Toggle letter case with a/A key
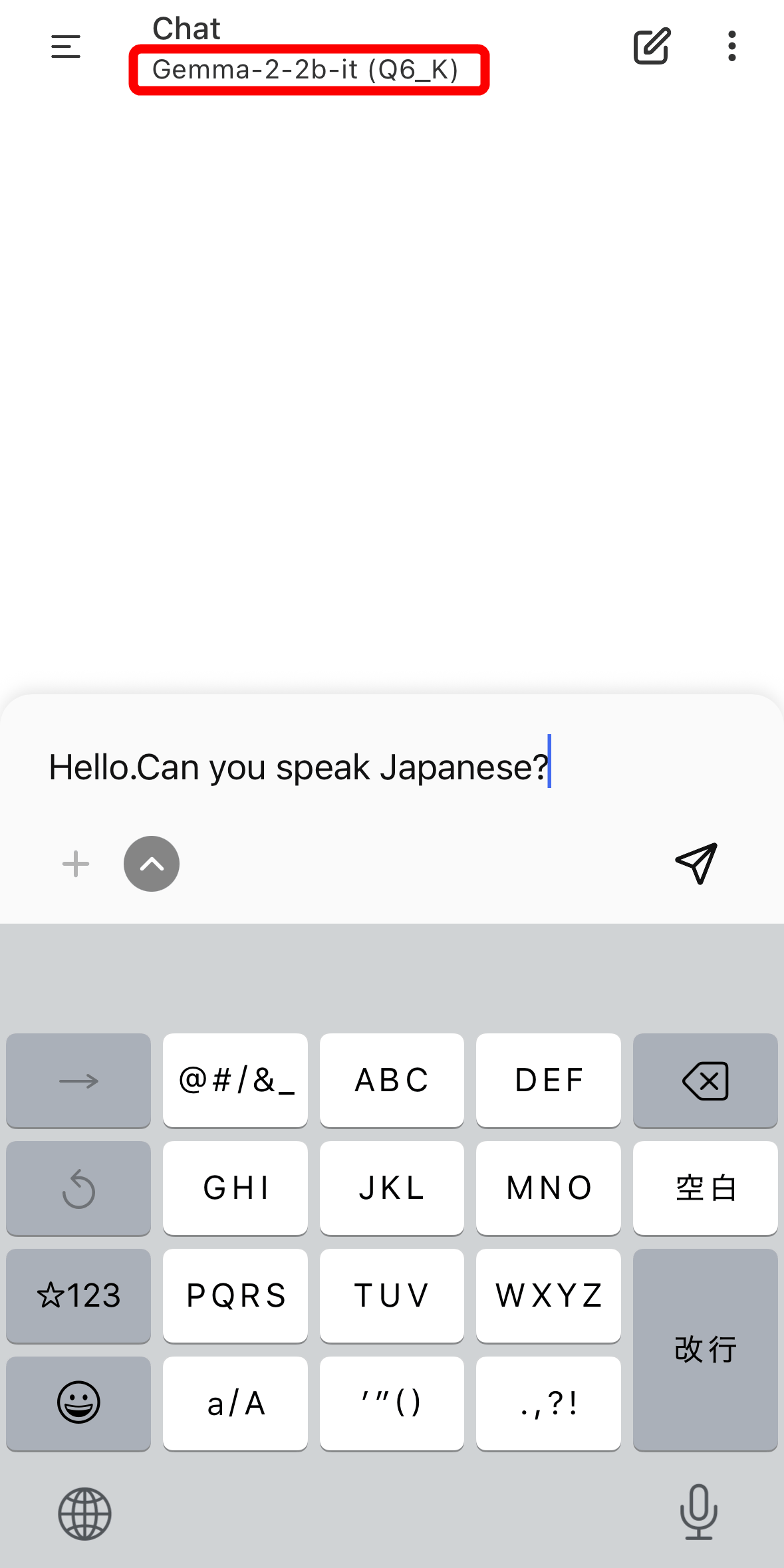 point(235,1403)
